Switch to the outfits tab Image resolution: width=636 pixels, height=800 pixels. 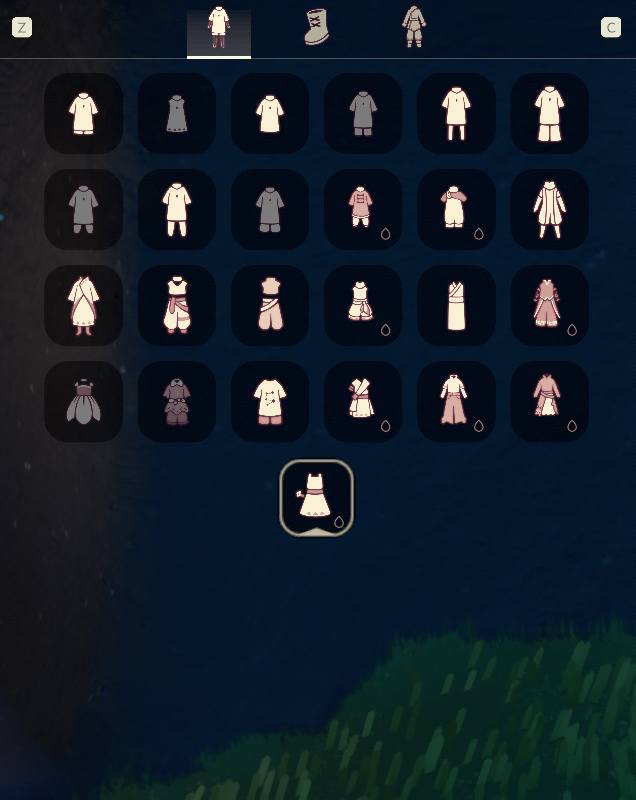(x=218, y=28)
